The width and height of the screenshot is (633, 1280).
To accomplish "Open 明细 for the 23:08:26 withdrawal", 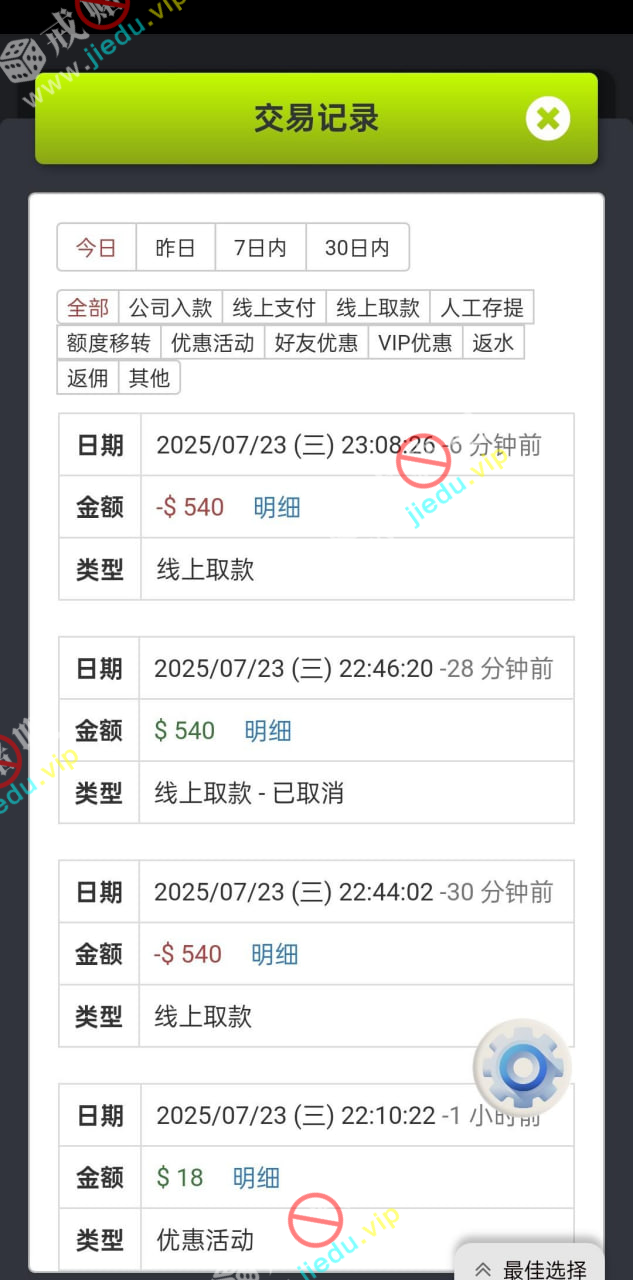I will [x=277, y=507].
